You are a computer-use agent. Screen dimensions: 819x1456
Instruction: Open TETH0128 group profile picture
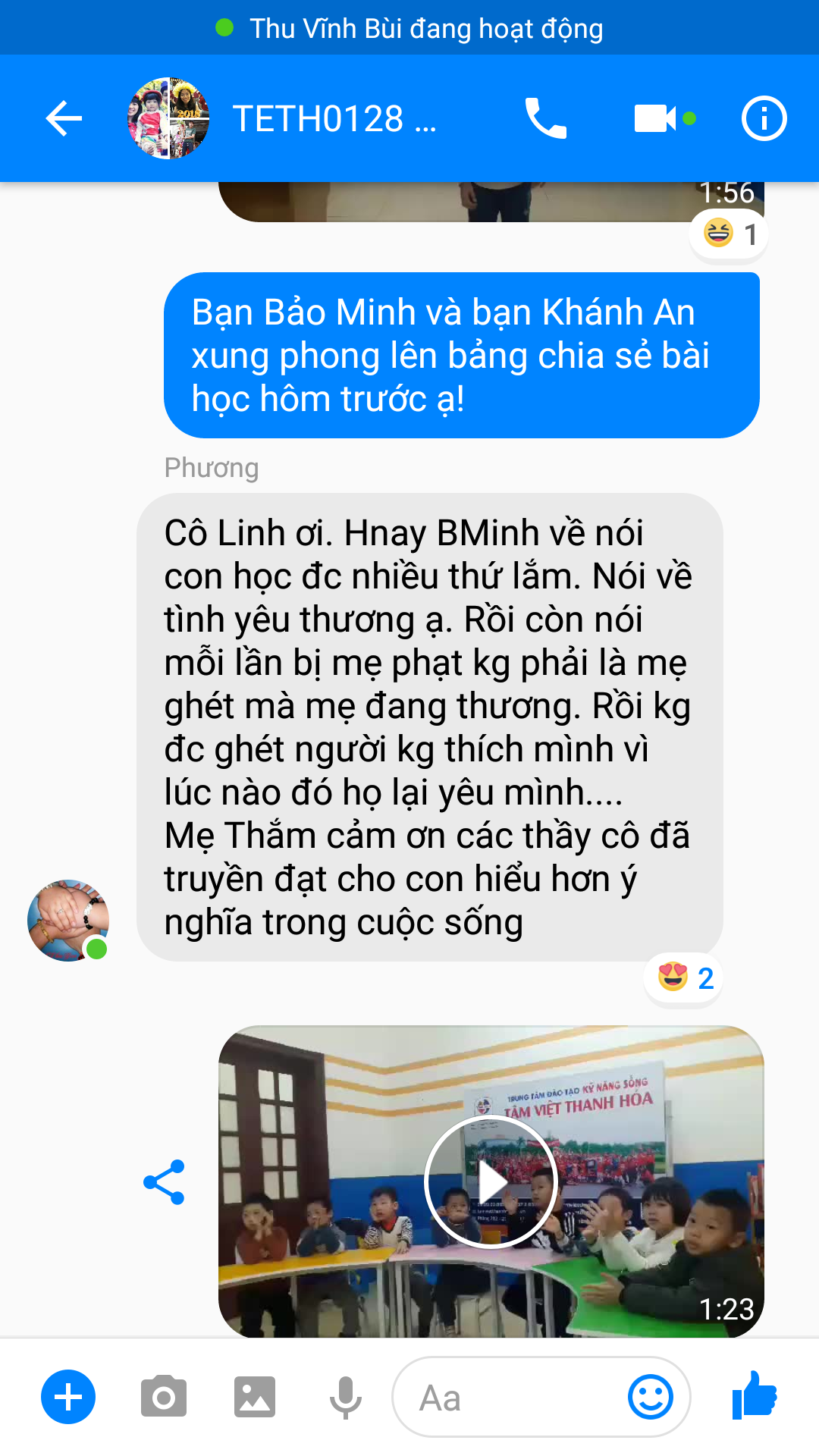pyautogui.click(x=168, y=118)
